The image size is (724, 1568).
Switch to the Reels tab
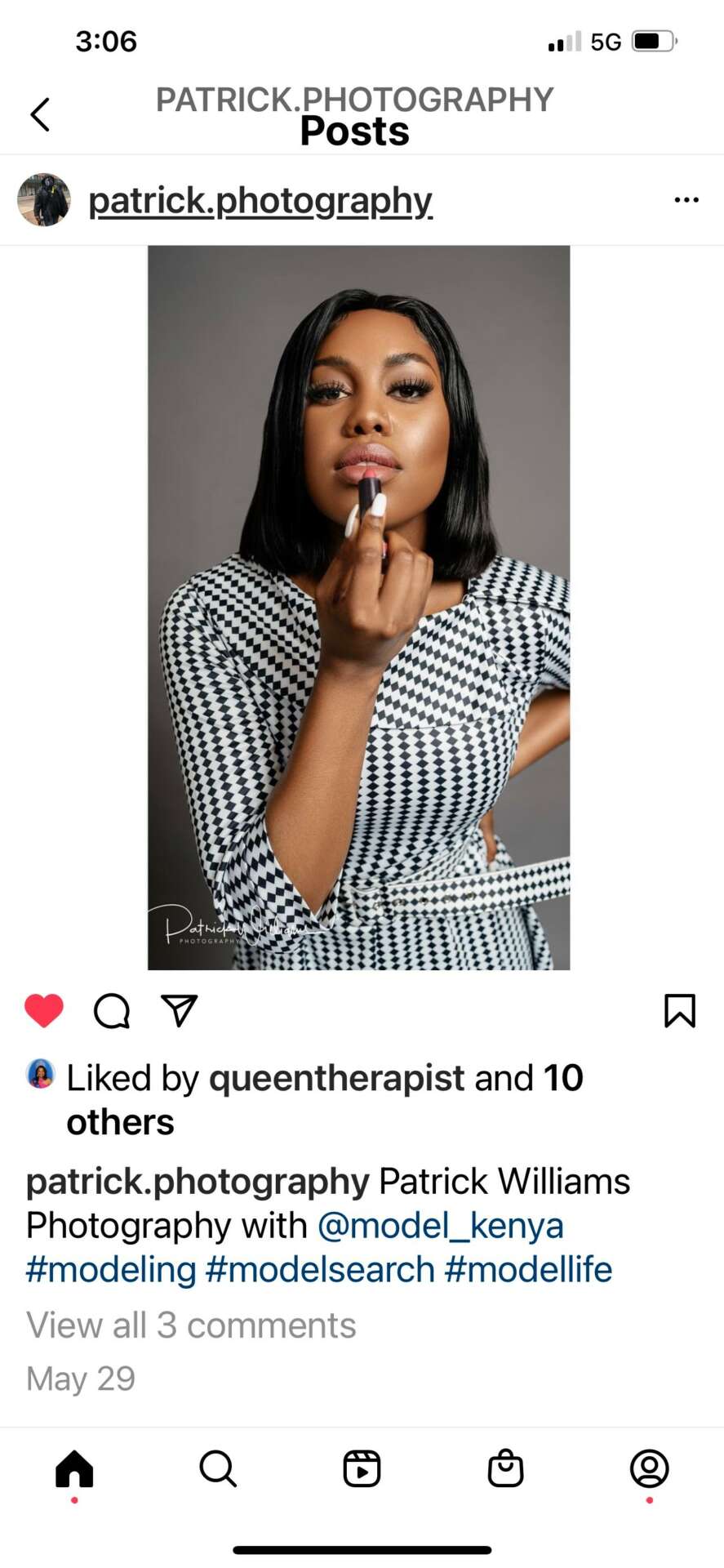(x=362, y=1468)
